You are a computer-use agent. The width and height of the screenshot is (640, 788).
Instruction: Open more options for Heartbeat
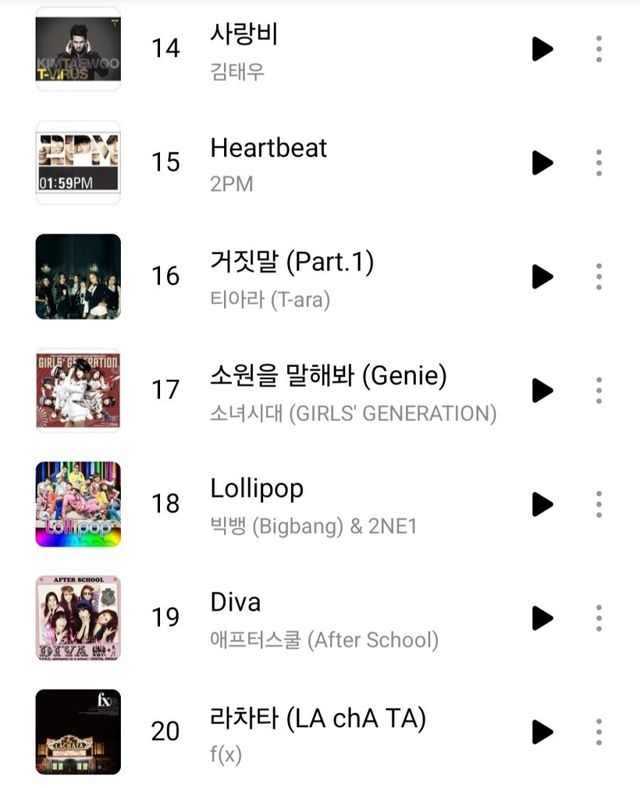[599, 163]
